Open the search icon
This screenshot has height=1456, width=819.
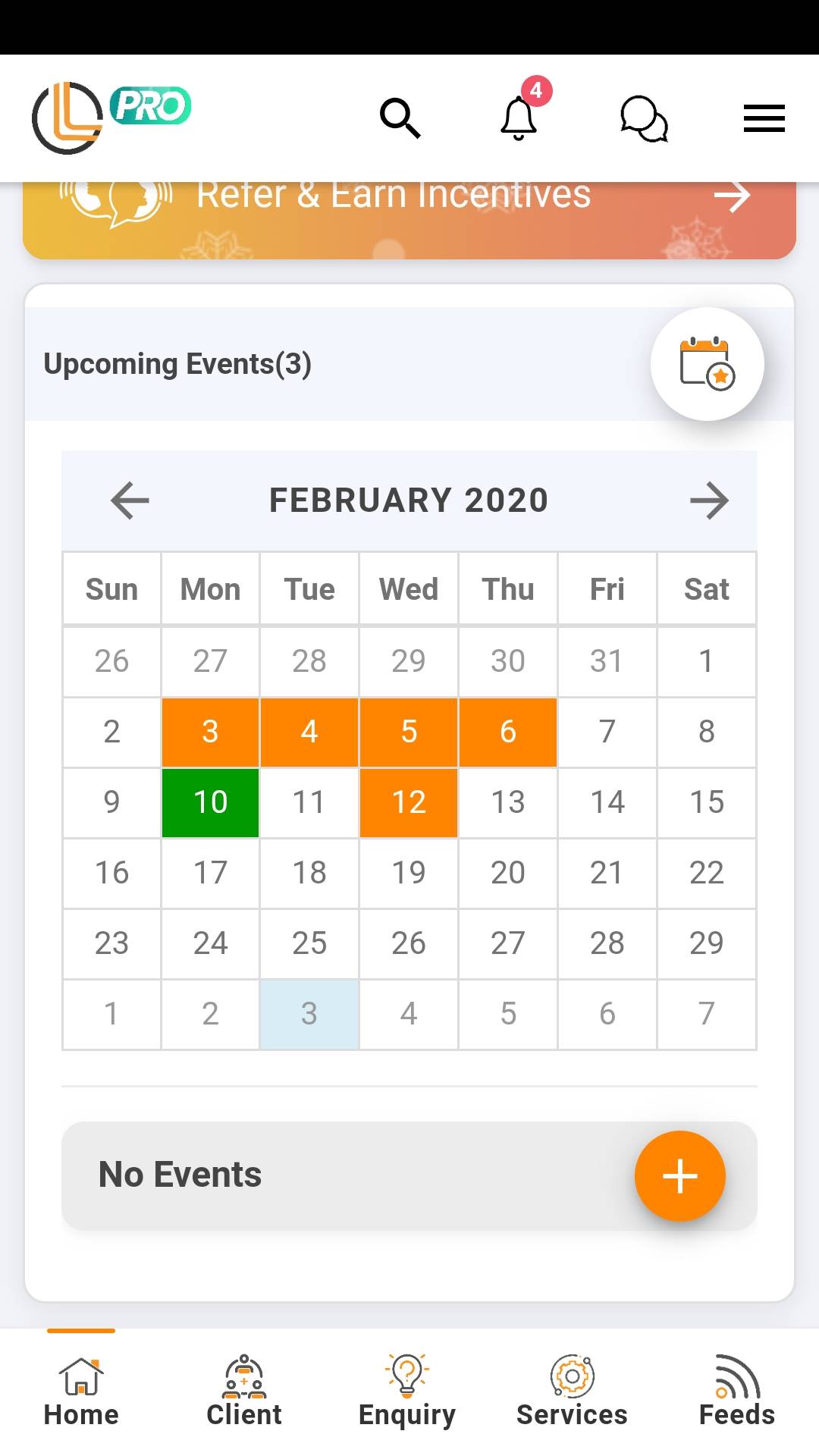click(400, 118)
